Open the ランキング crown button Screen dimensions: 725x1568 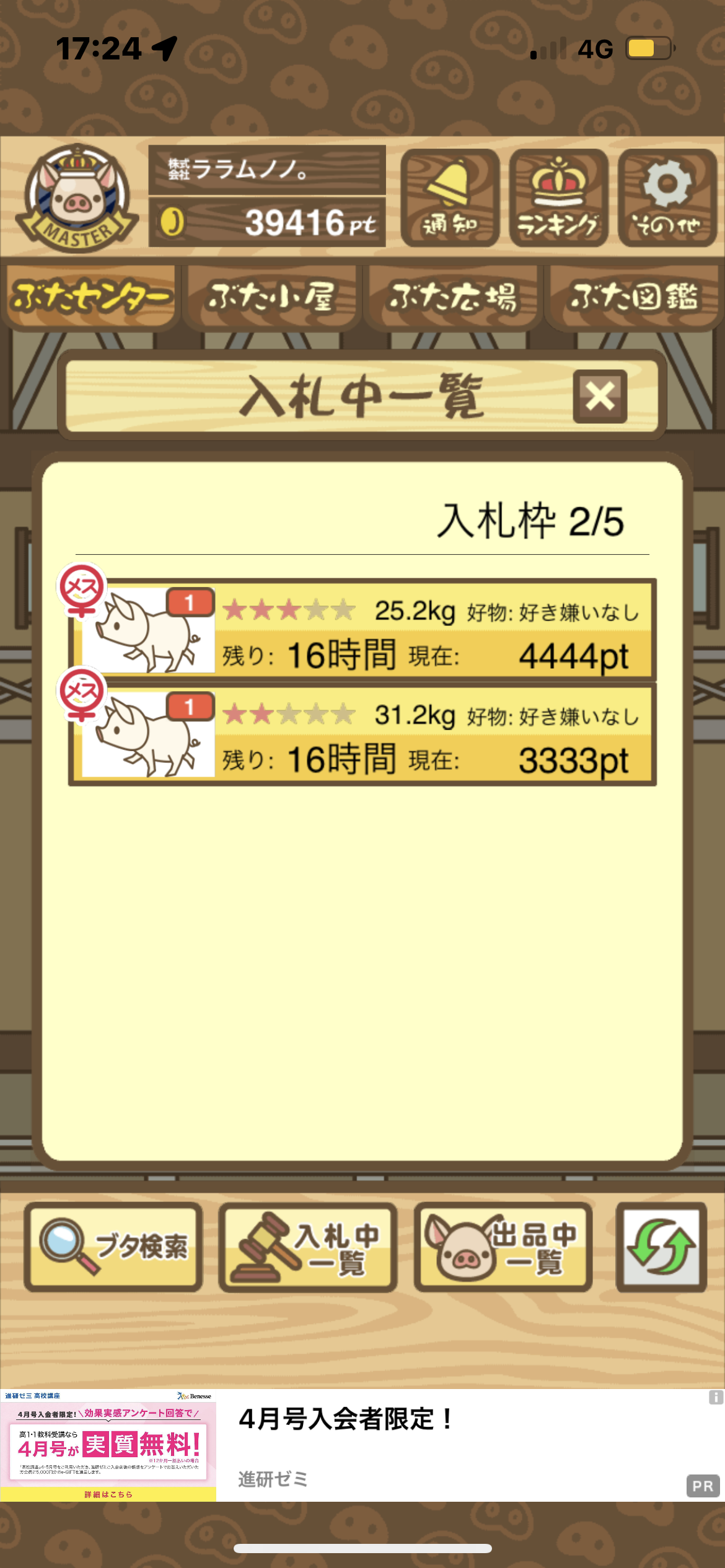coord(559,198)
